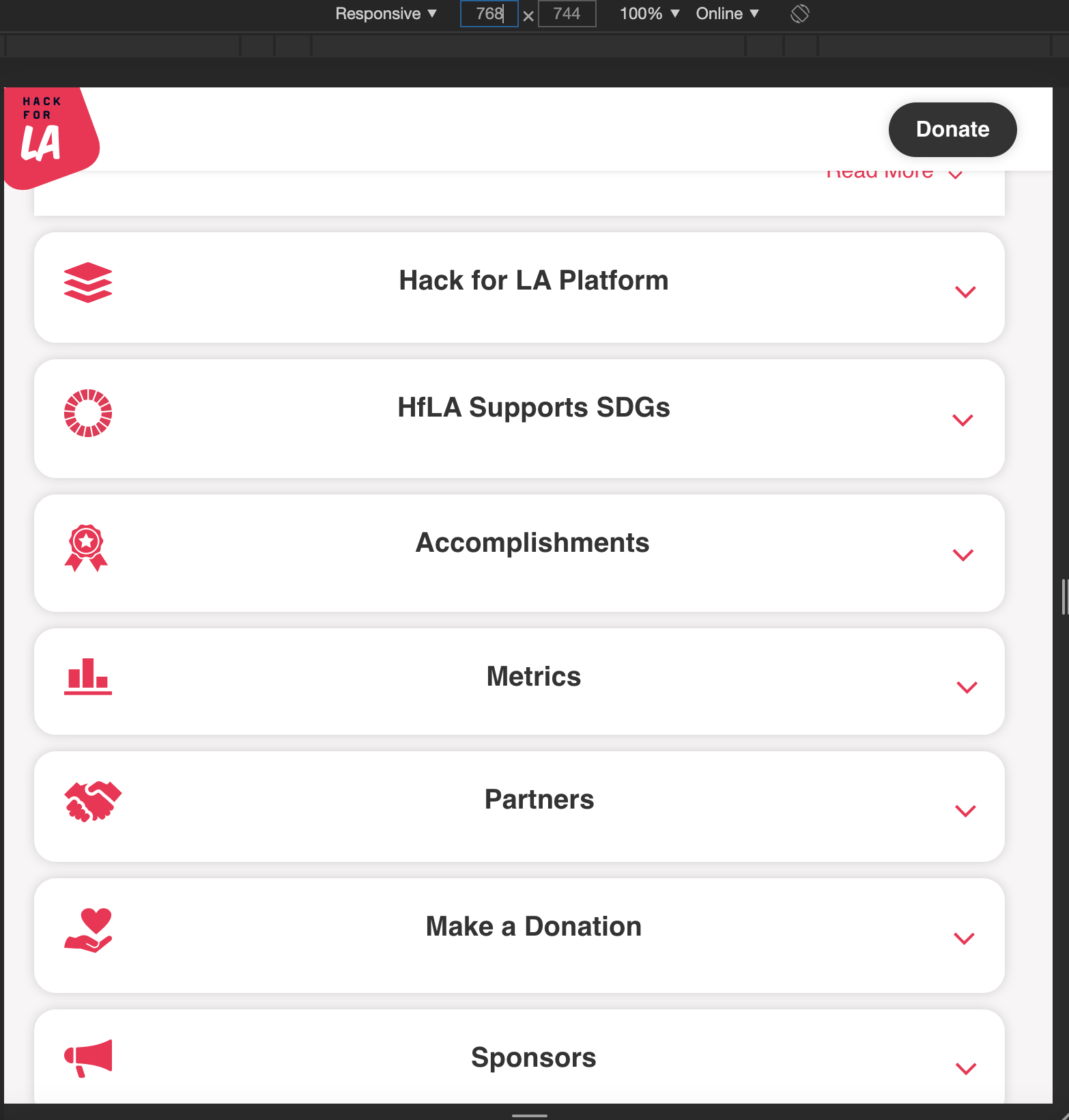1069x1120 pixels.
Task: Open the Online throttling dropdown
Action: pyautogui.click(x=727, y=14)
